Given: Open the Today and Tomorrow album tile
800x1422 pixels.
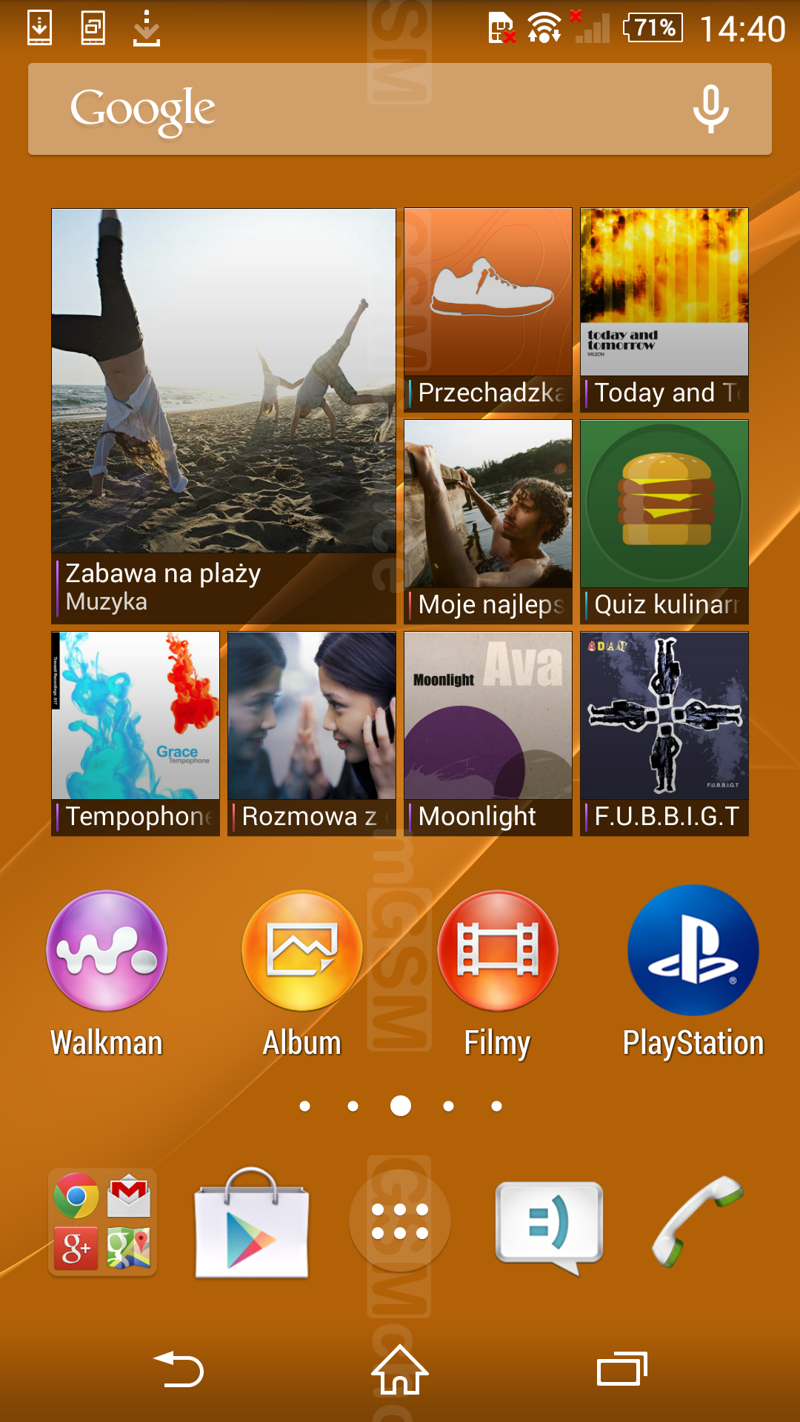Looking at the screenshot, I should point(664,310).
